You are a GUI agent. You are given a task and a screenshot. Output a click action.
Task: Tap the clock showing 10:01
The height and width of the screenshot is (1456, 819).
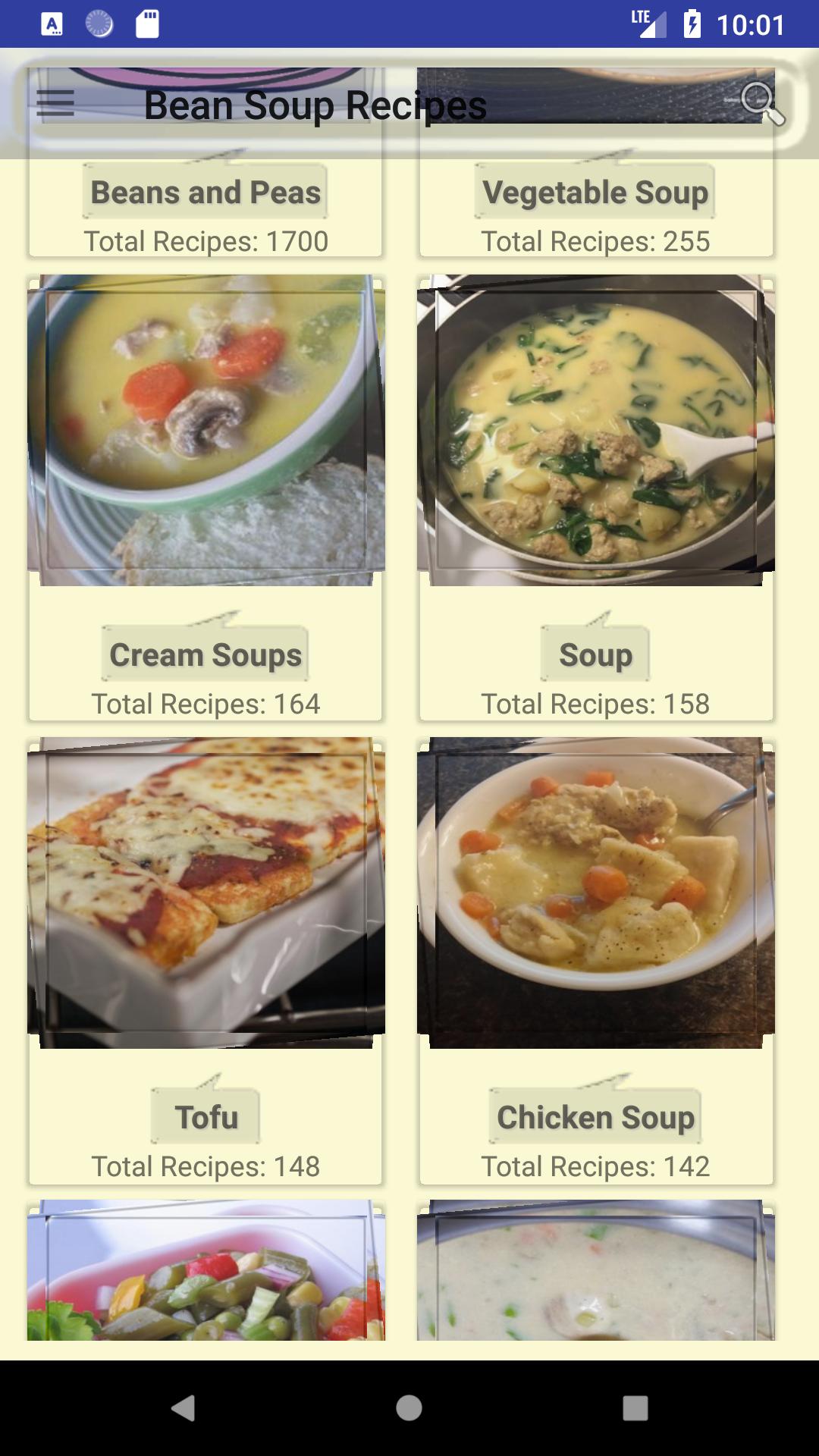751,24
